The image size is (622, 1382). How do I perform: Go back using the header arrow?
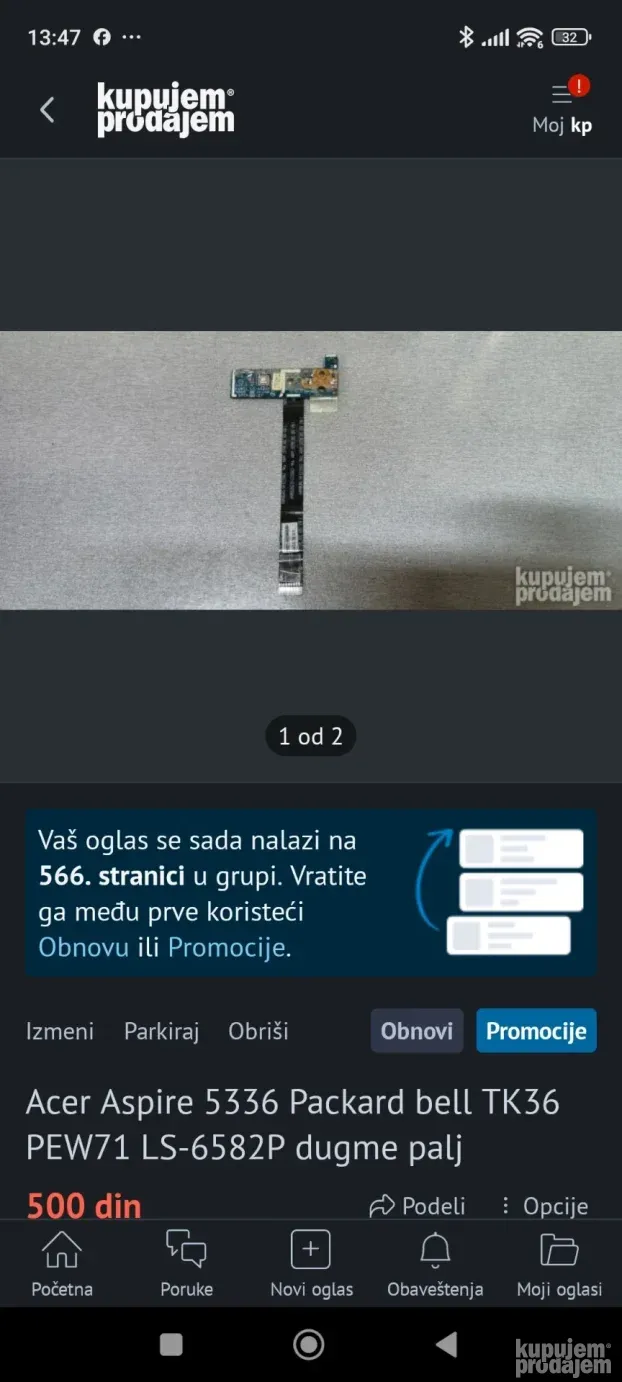click(x=47, y=110)
